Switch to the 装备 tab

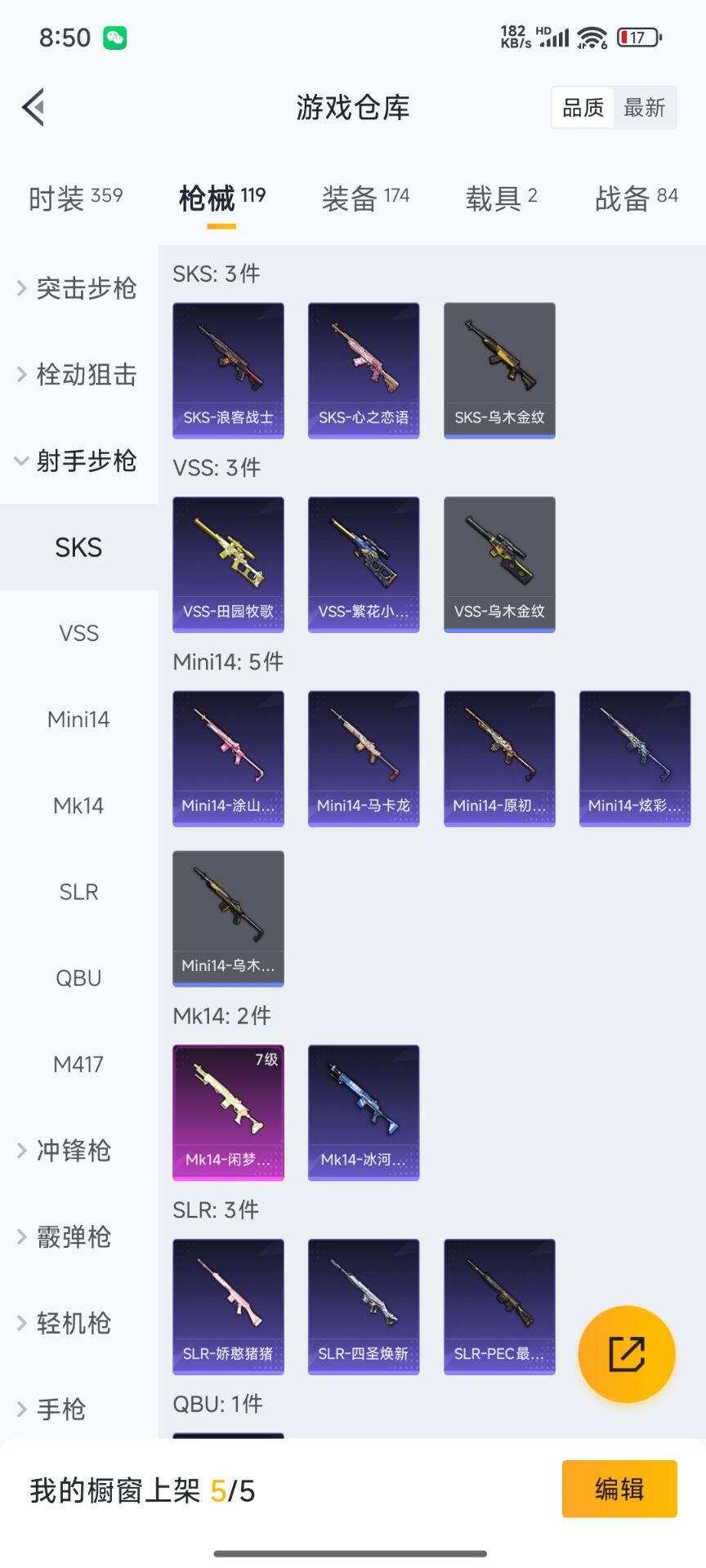[365, 198]
